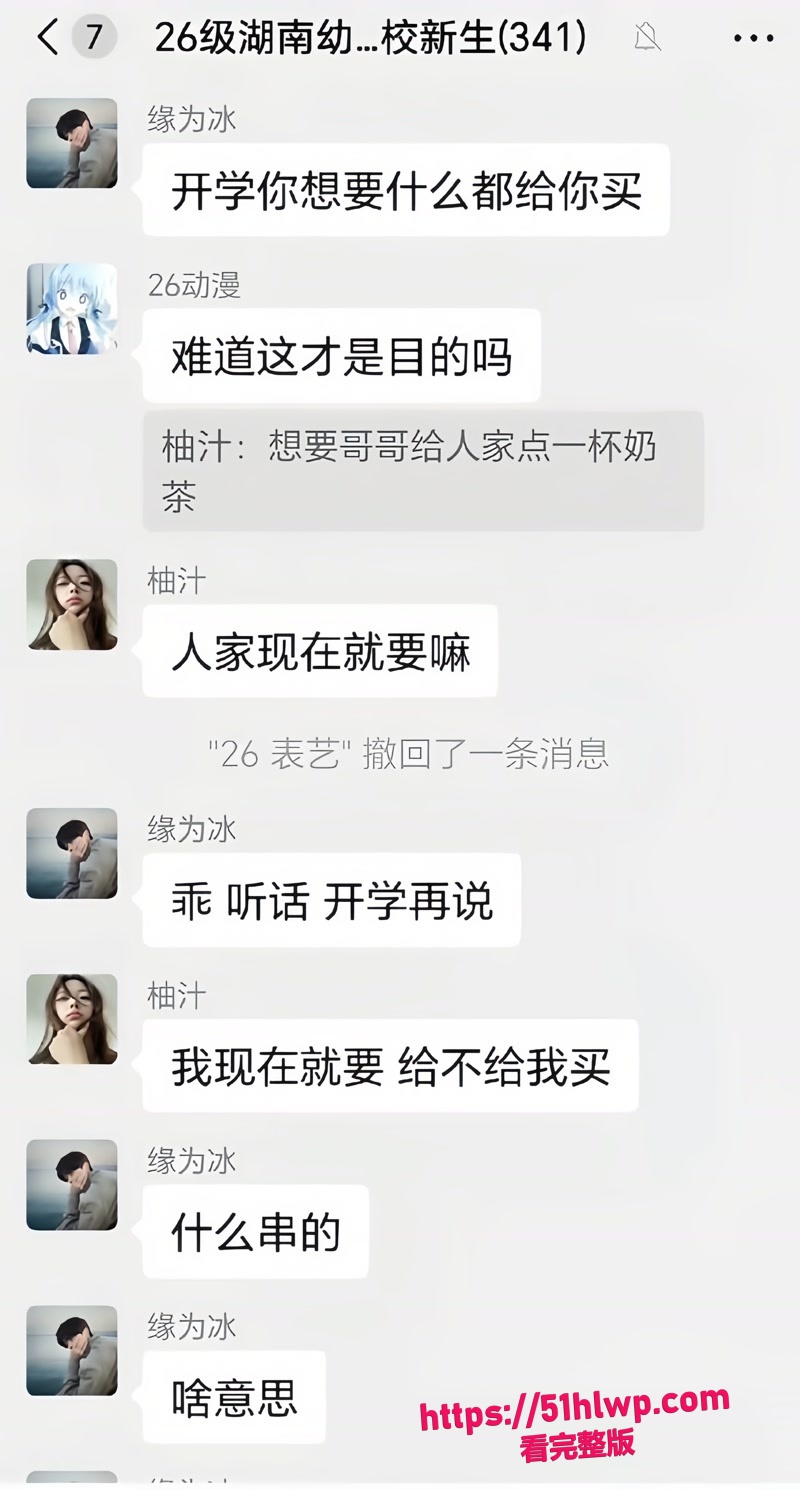Go back to the chat list
Image resolution: width=800 pixels, height=1490 pixels.
pos(47,38)
